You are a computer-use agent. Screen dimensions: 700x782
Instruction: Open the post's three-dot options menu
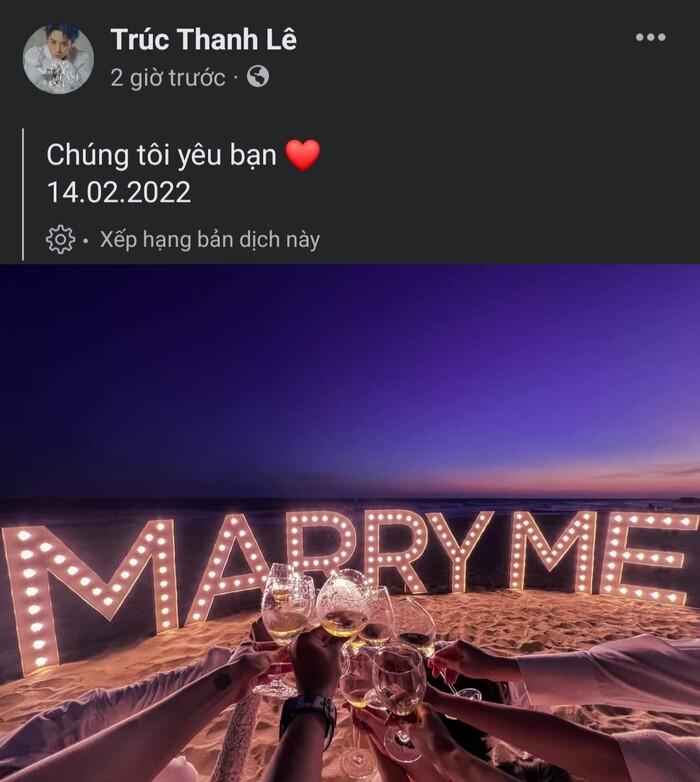click(x=650, y=38)
